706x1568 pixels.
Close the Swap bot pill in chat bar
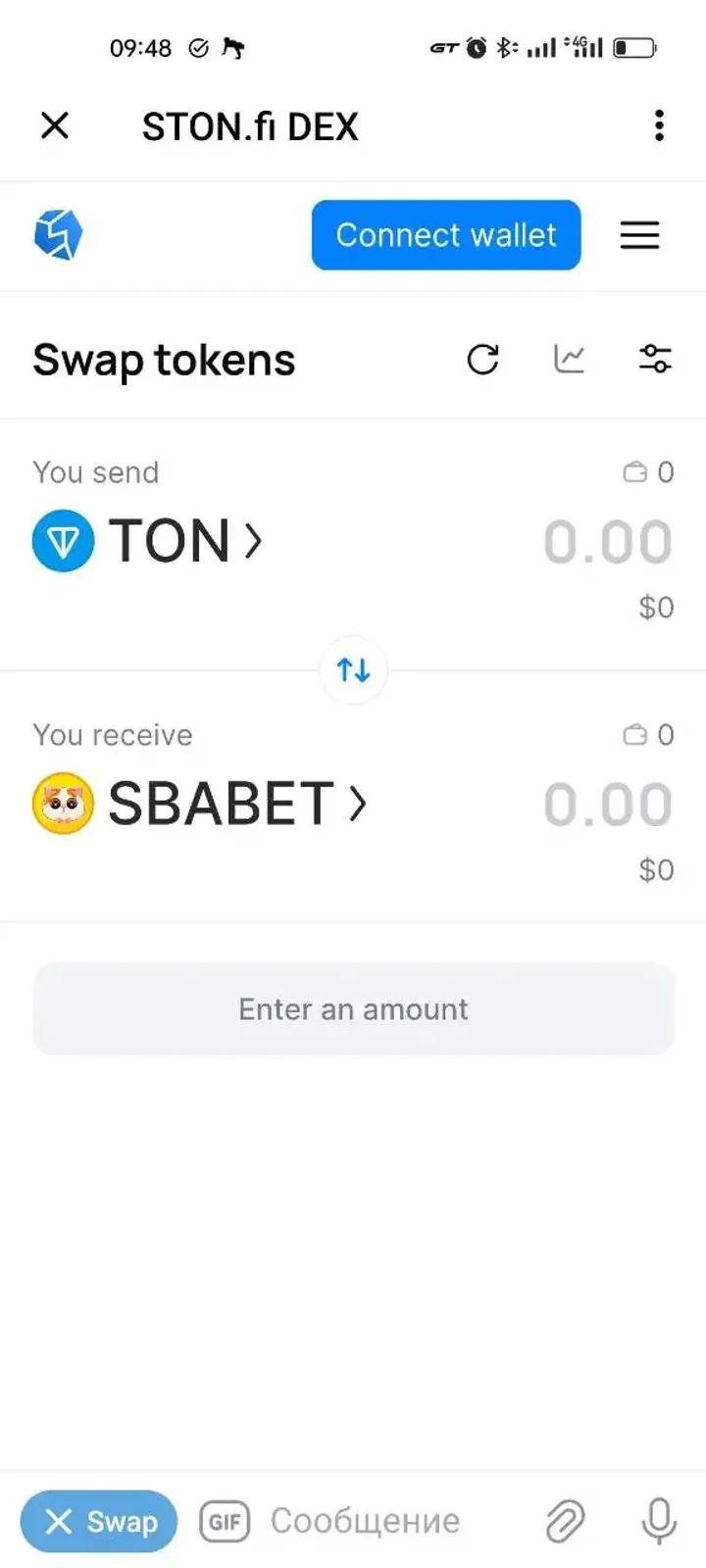click(59, 1521)
